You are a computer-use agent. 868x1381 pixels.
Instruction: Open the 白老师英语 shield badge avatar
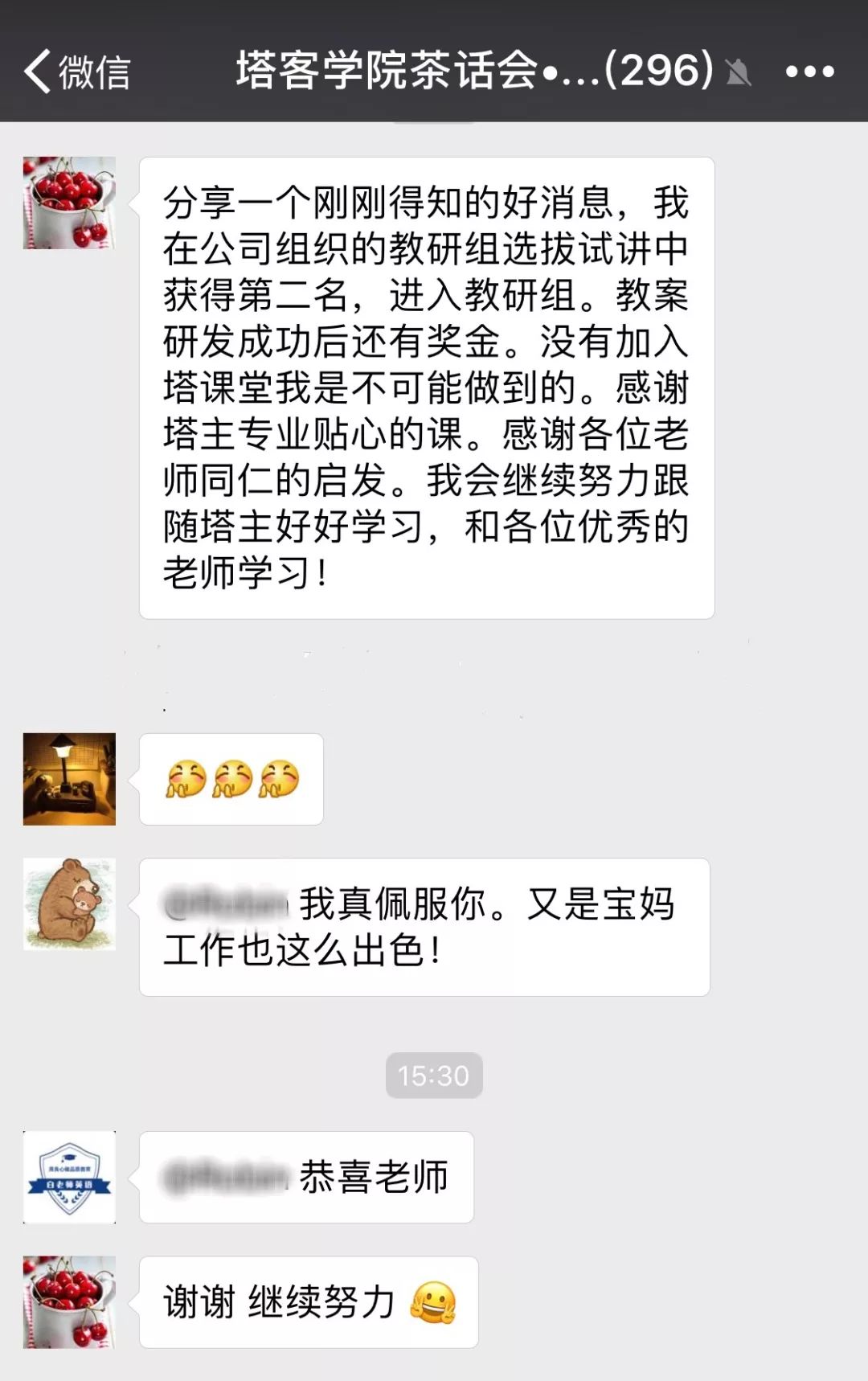69,1176
